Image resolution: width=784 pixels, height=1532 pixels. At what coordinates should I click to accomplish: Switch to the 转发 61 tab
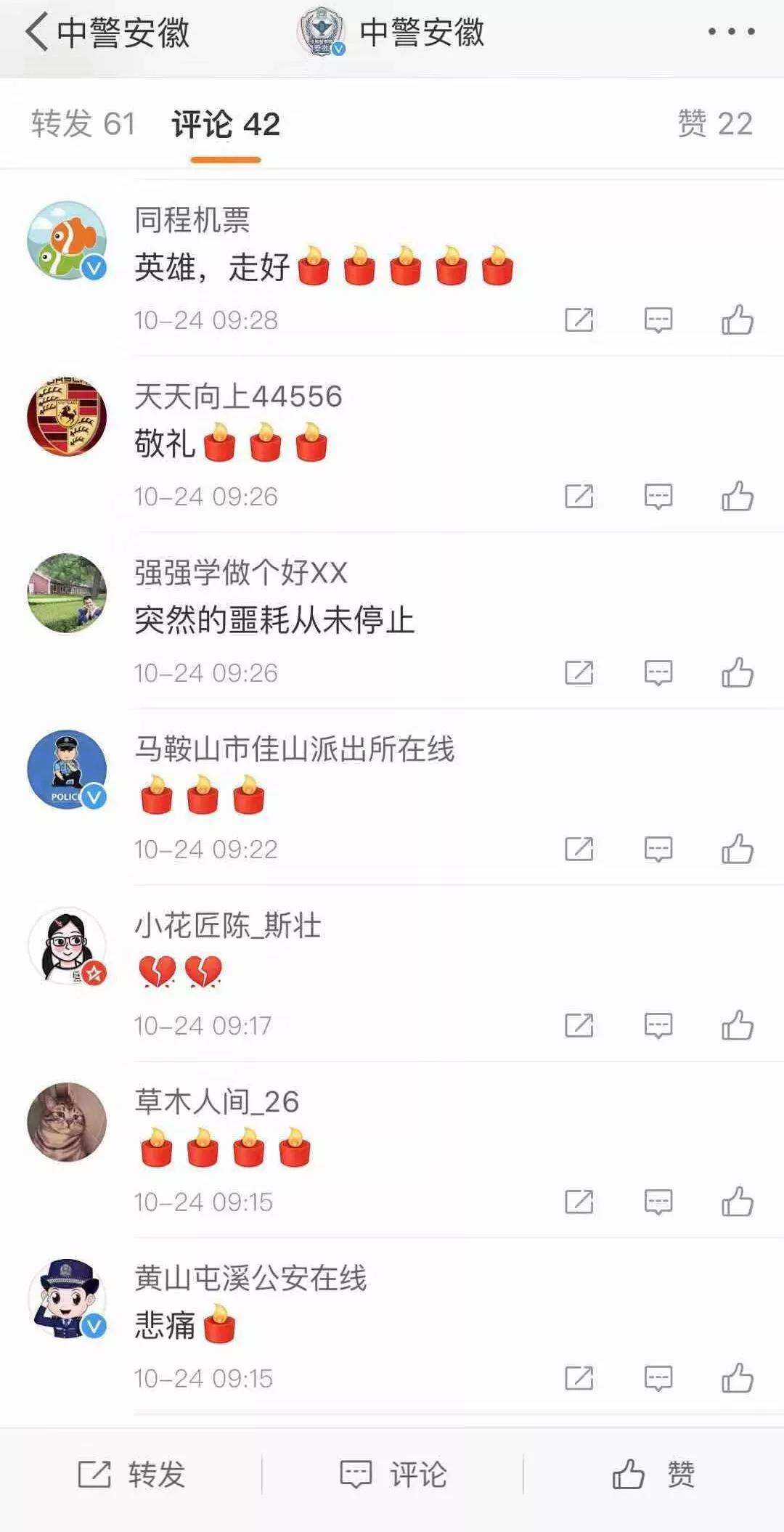coord(83,124)
